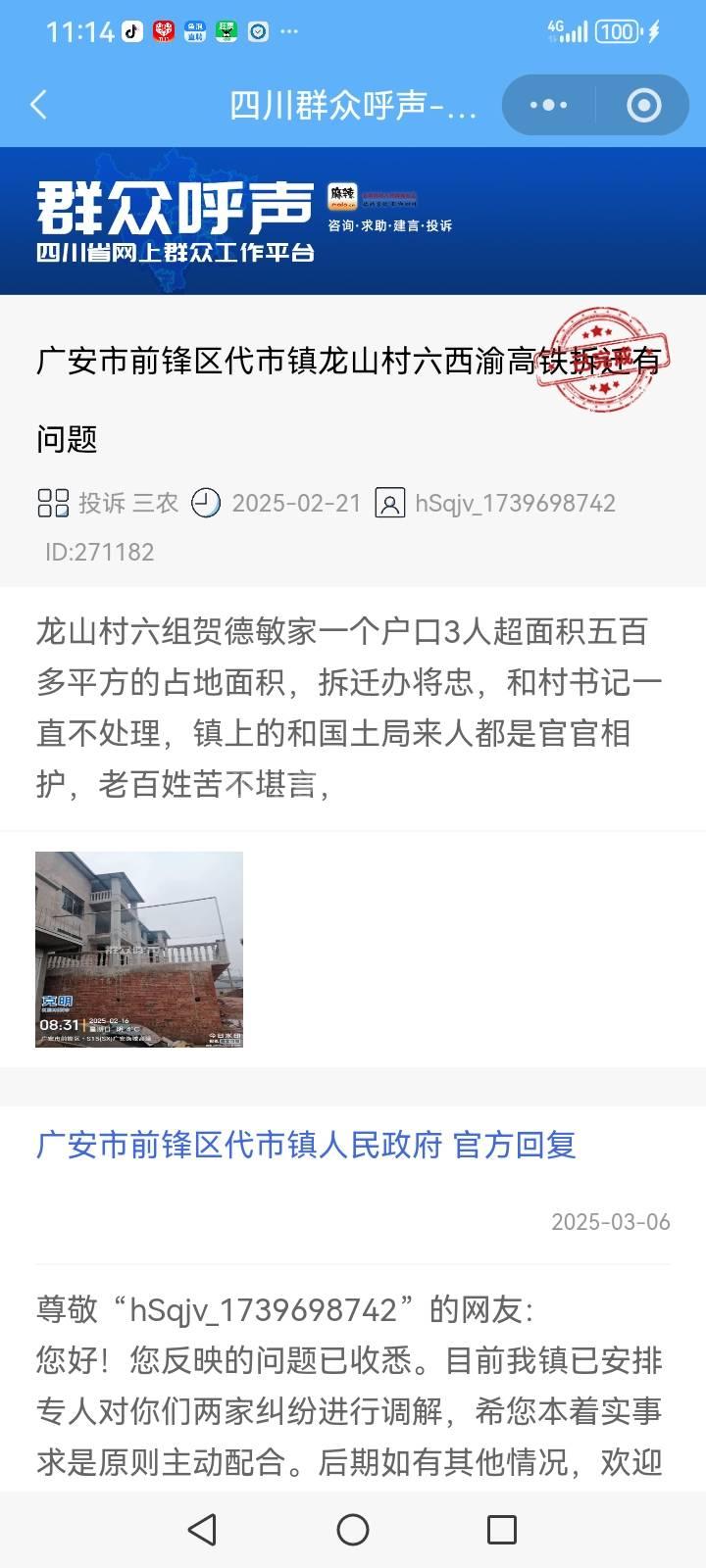Tap the system back button
This screenshot has height=1568, width=706.
[202, 1530]
